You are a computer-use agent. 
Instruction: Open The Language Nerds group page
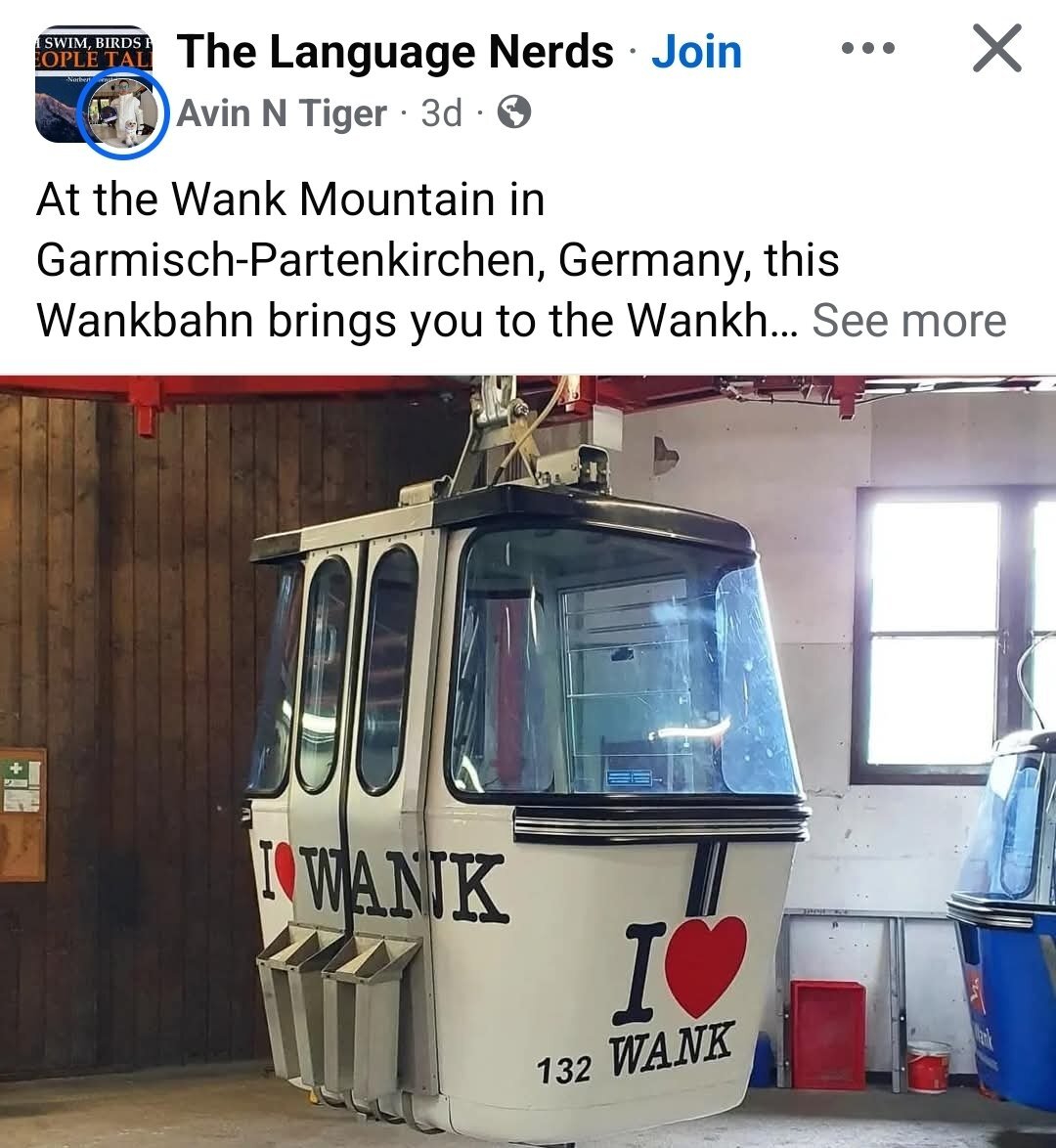(x=395, y=52)
